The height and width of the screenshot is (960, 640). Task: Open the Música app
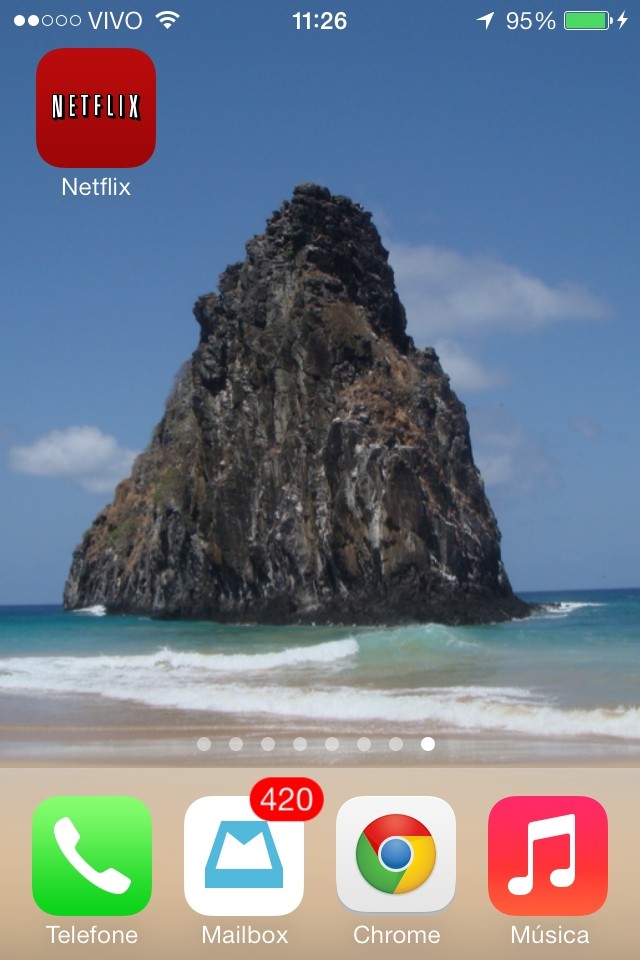point(548,856)
